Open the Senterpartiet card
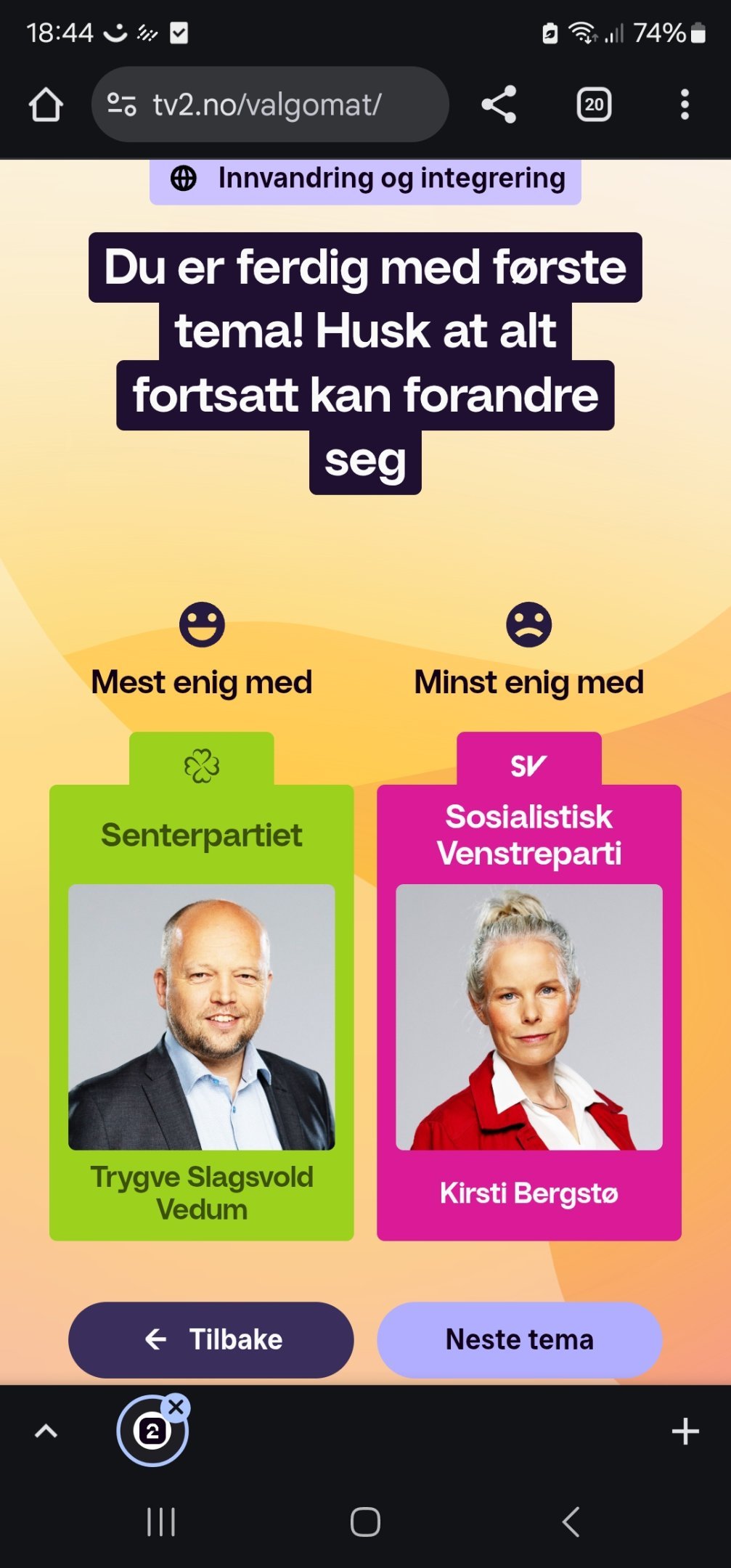The width and height of the screenshot is (731, 1568). click(202, 987)
